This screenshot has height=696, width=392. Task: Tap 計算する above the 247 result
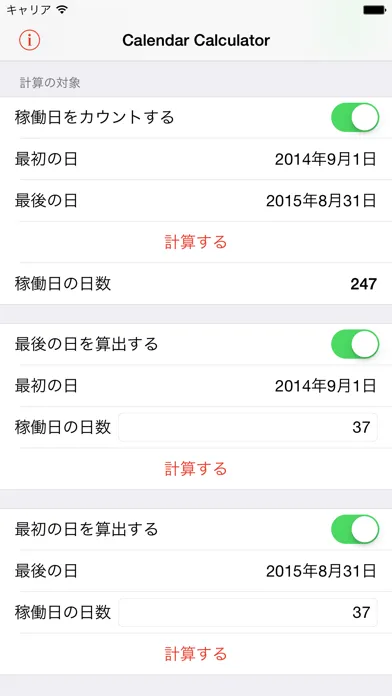(x=196, y=242)
